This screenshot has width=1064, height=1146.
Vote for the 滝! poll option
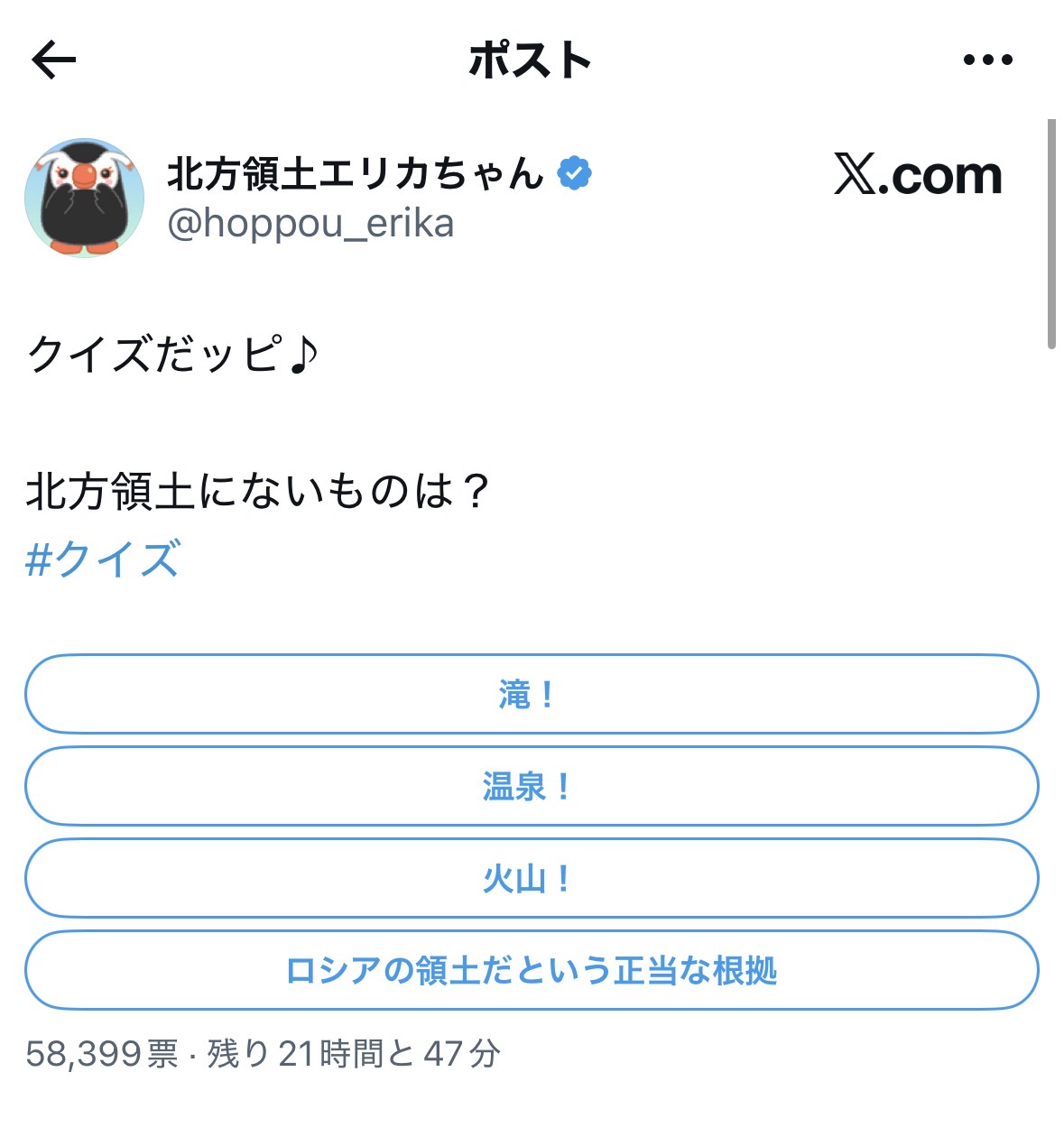point(532,695)
